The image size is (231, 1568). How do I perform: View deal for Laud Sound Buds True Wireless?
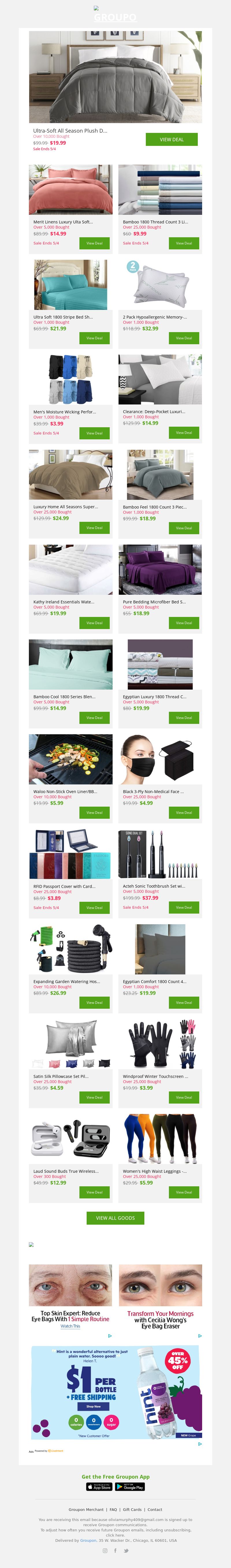coord(94,1192)
